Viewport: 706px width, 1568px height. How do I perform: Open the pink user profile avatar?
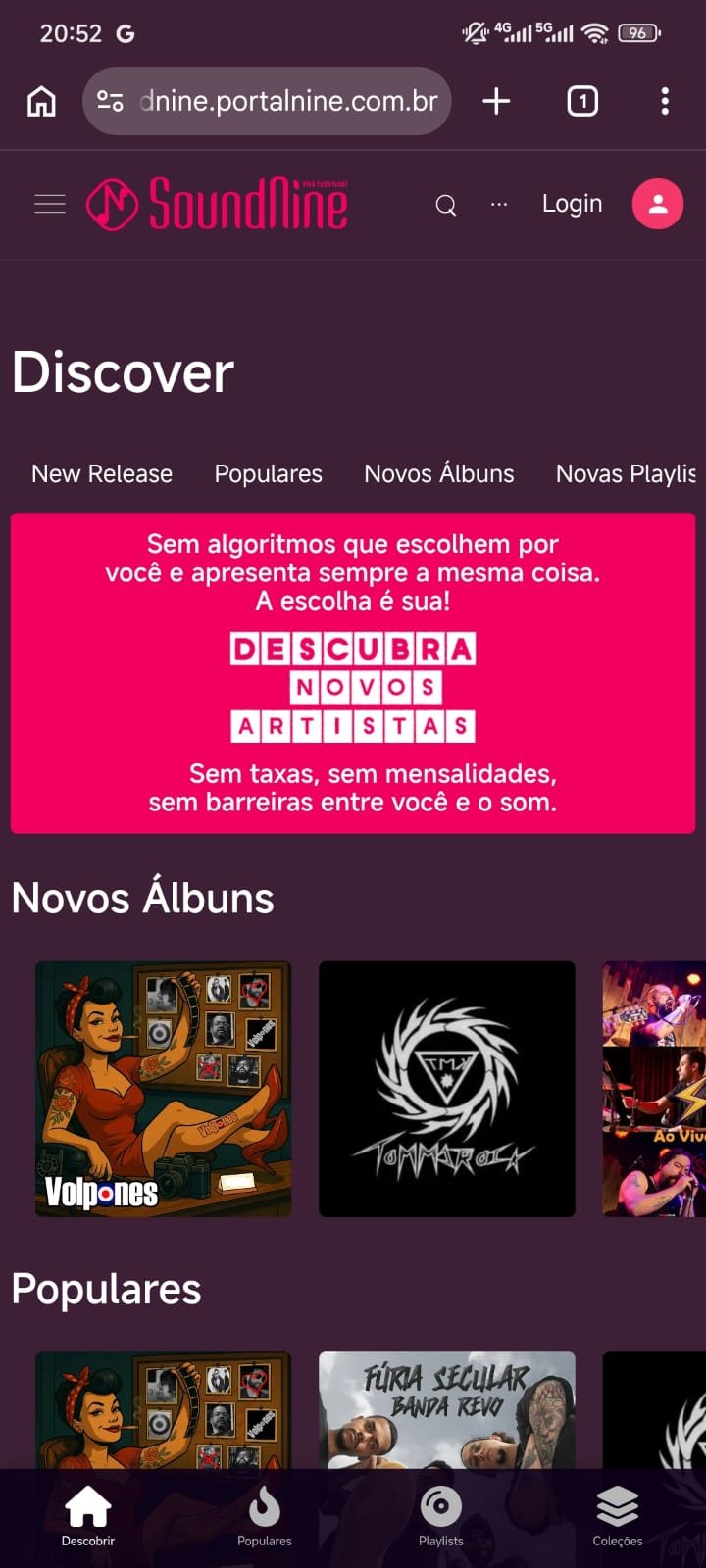pos(657,204)
